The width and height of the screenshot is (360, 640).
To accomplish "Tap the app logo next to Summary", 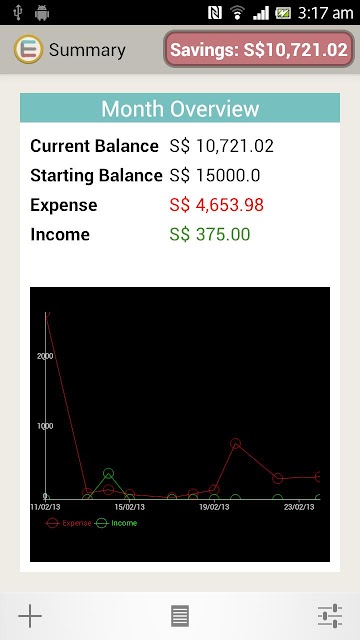I will pyautogui.click(x=28, y=49).
